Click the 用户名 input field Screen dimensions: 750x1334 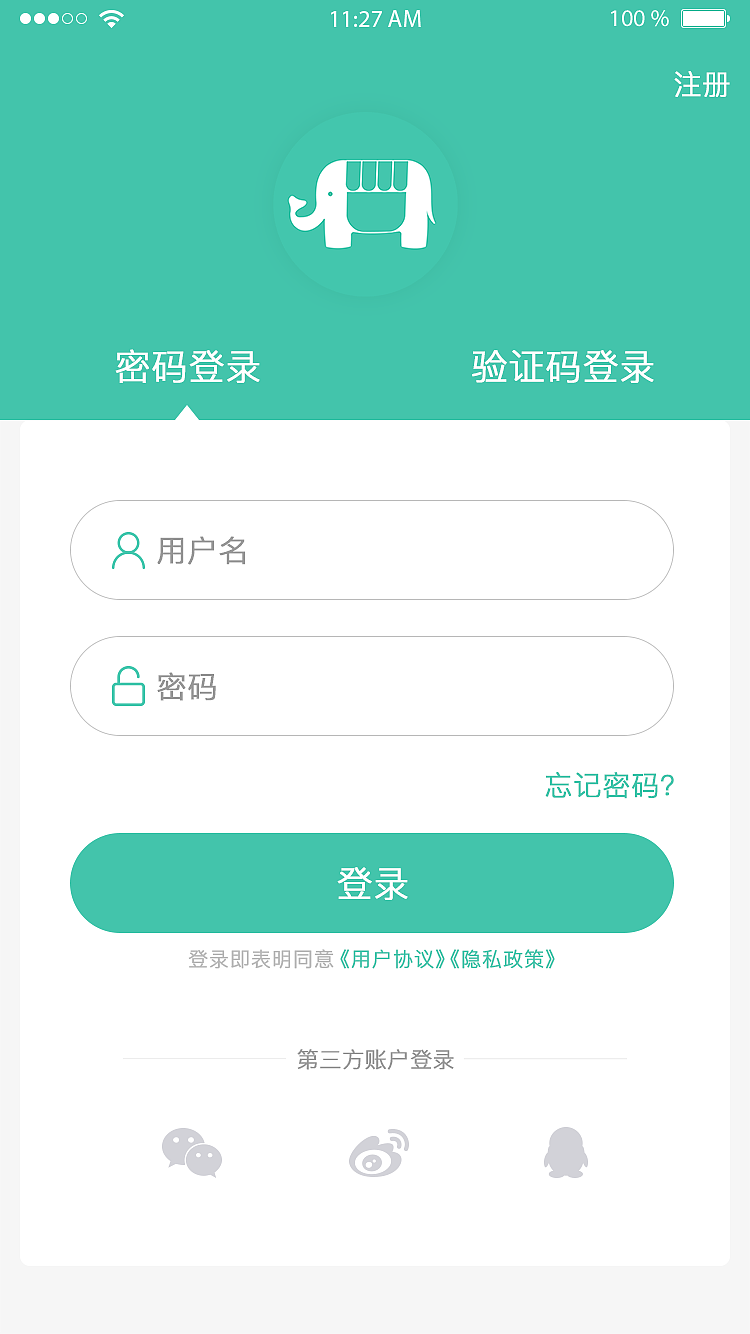coord(372,549)
